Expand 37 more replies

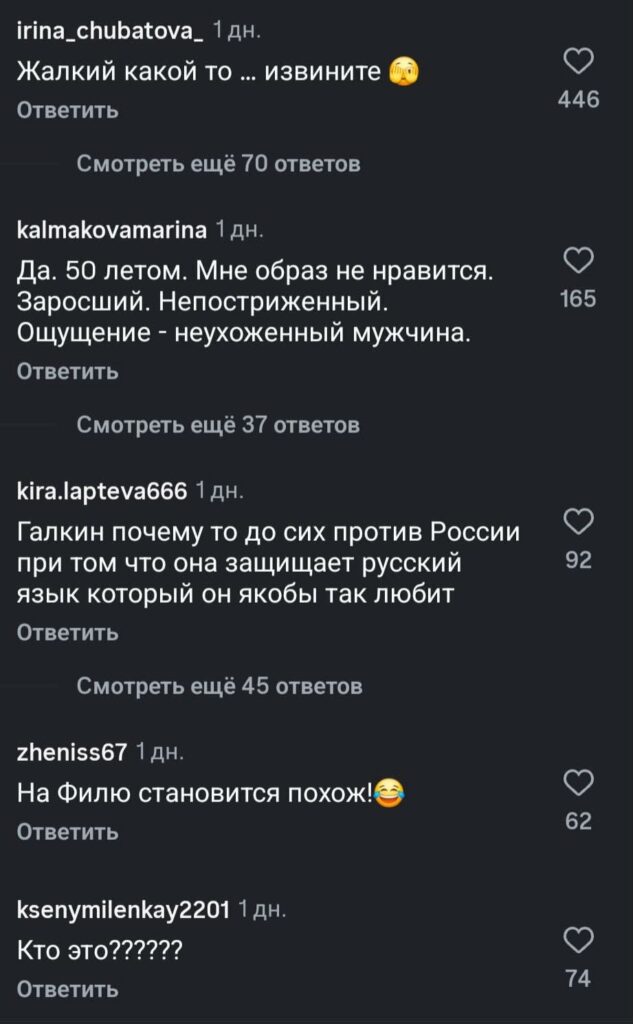(x=218, y=425)
